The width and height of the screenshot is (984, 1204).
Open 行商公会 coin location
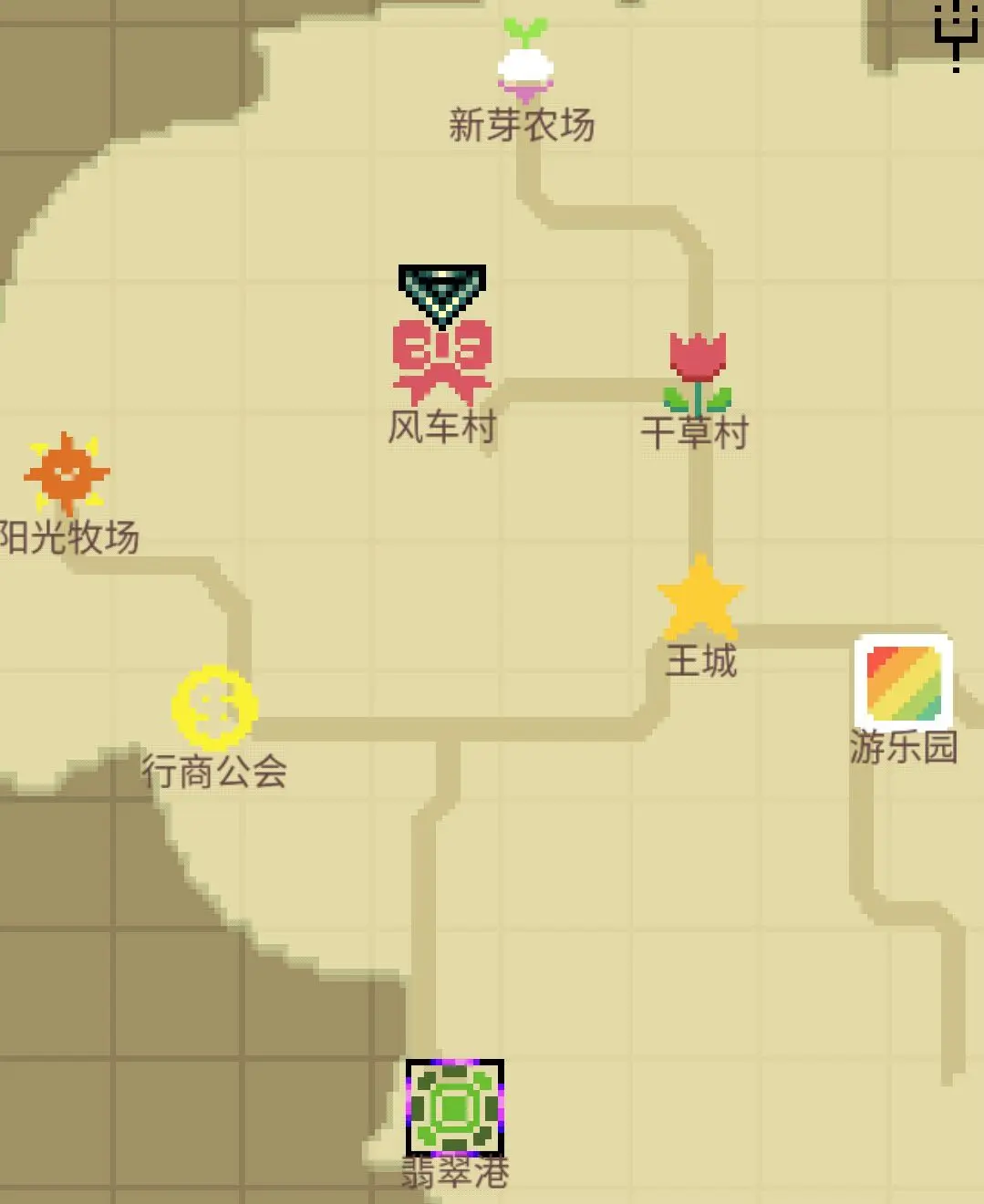[215, 708]
